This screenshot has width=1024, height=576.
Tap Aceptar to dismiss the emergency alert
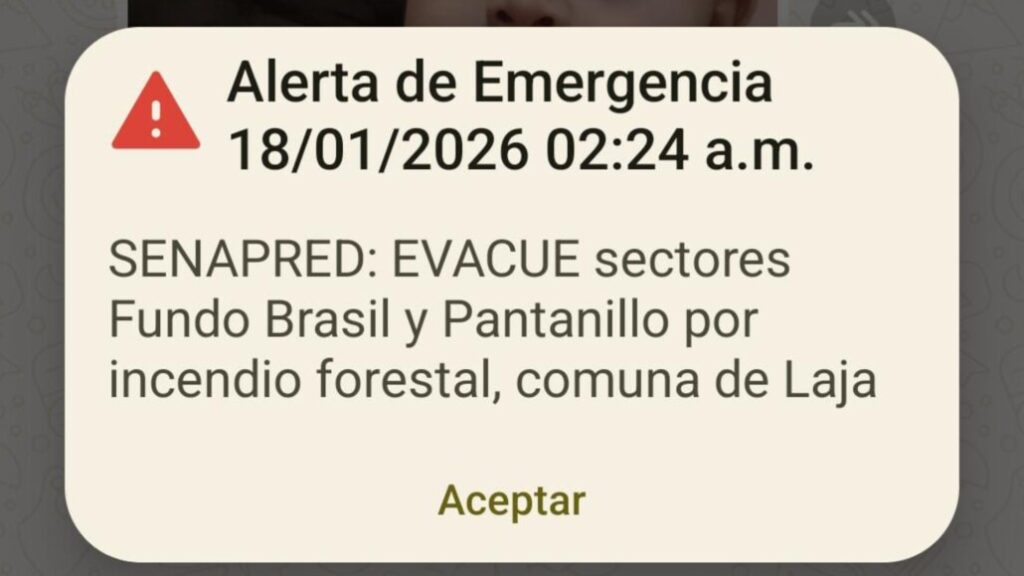point(512,500)
